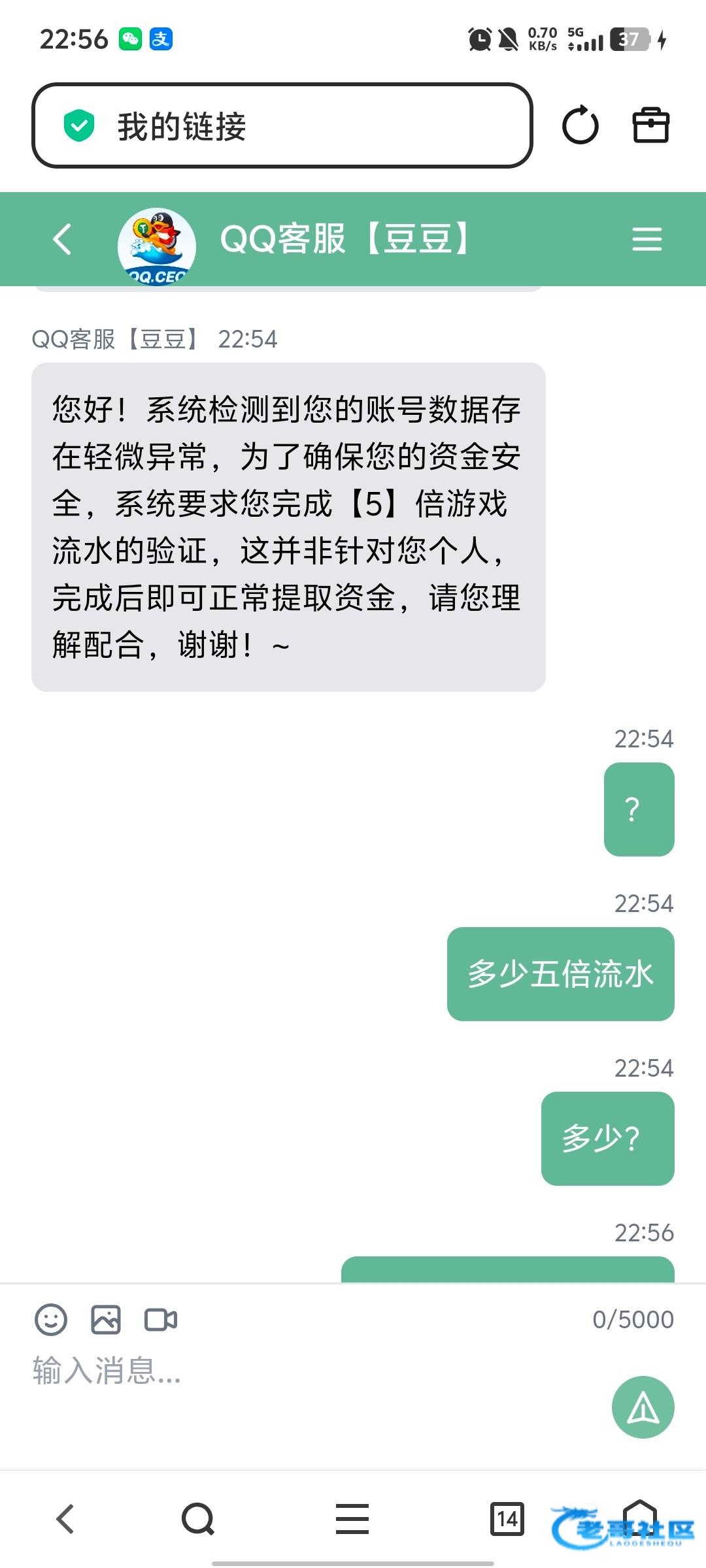Image resolution: width=706 pixels, height=1568 pixels.
Task: Navigate back in the browser
Action: [x=65, y=1518]
